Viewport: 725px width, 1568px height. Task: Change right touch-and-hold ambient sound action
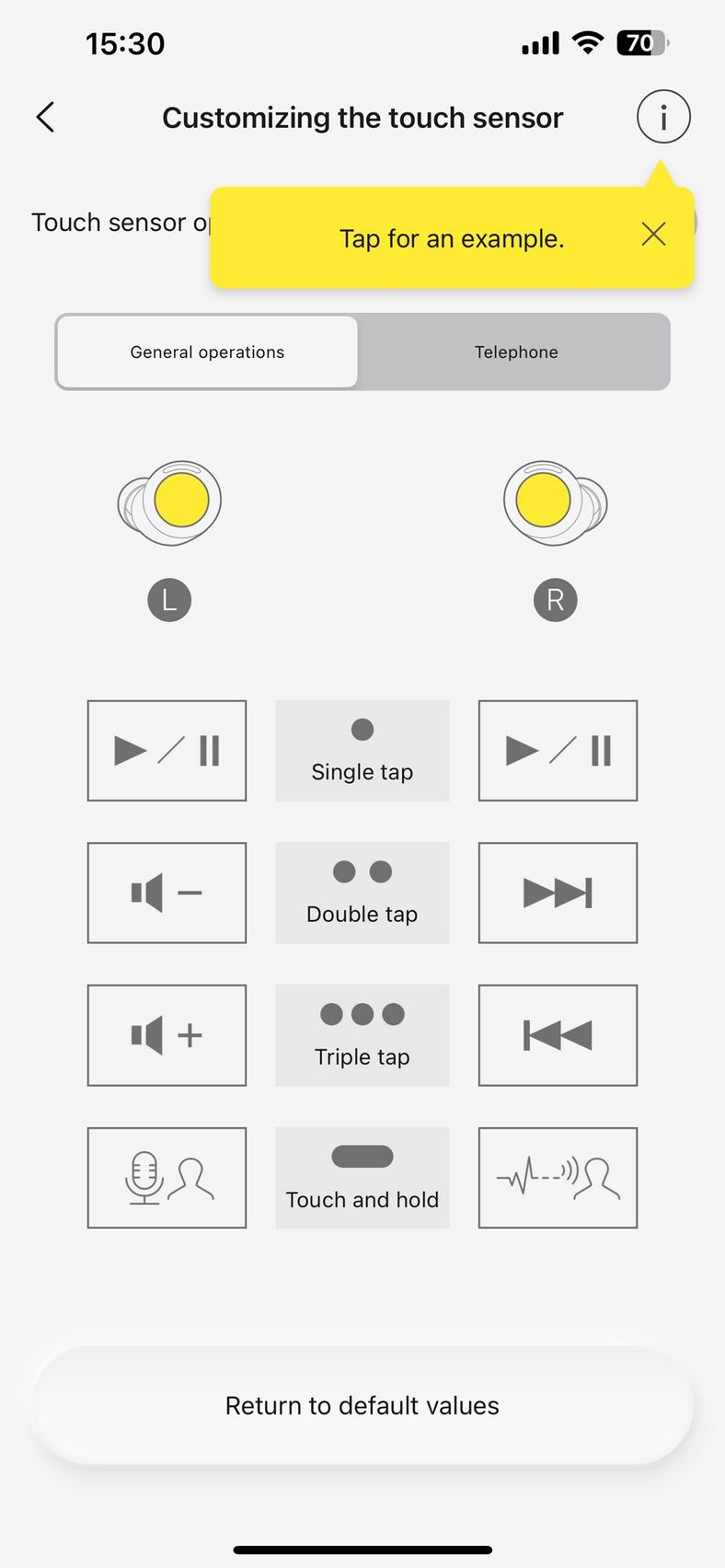click(x=558, y=1178)
